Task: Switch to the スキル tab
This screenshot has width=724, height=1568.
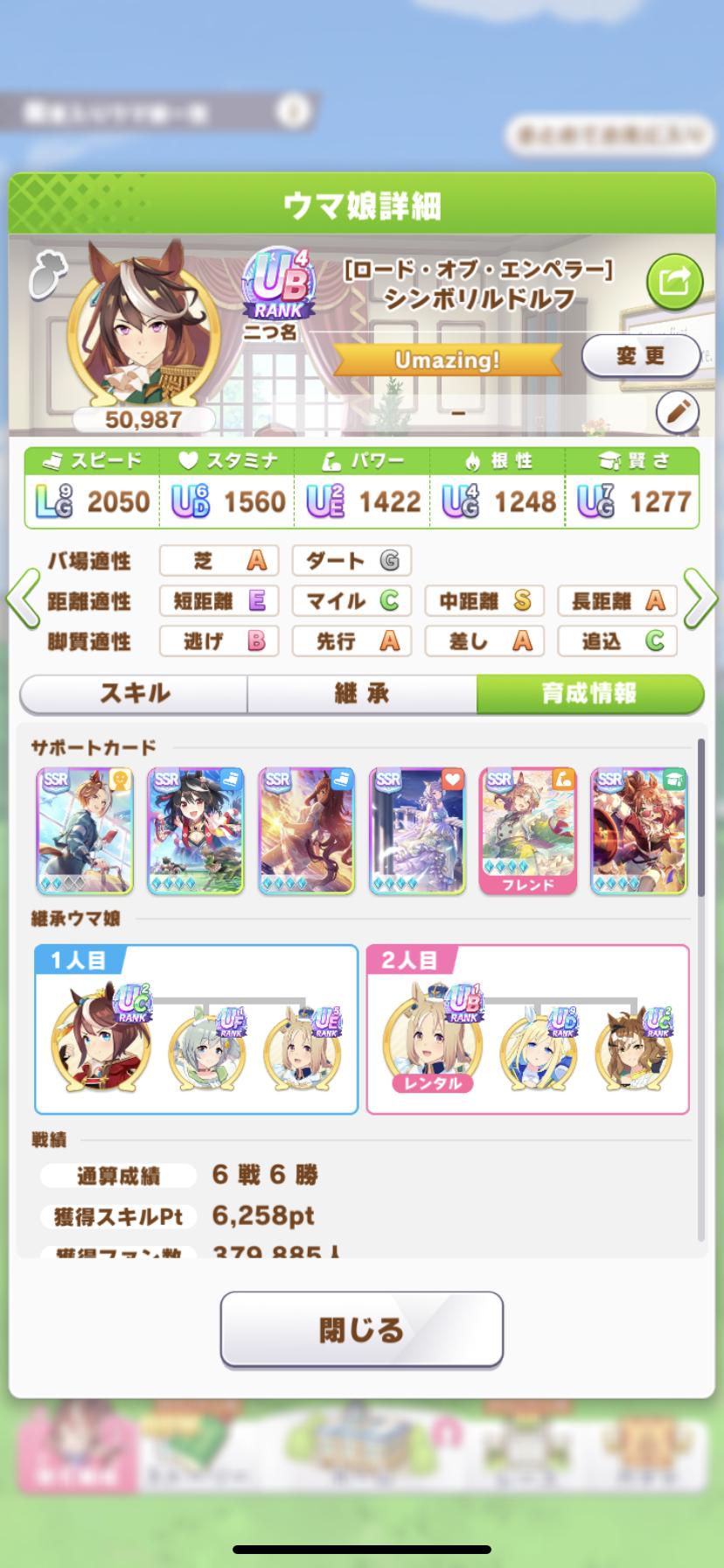Action: pos(134,694)
